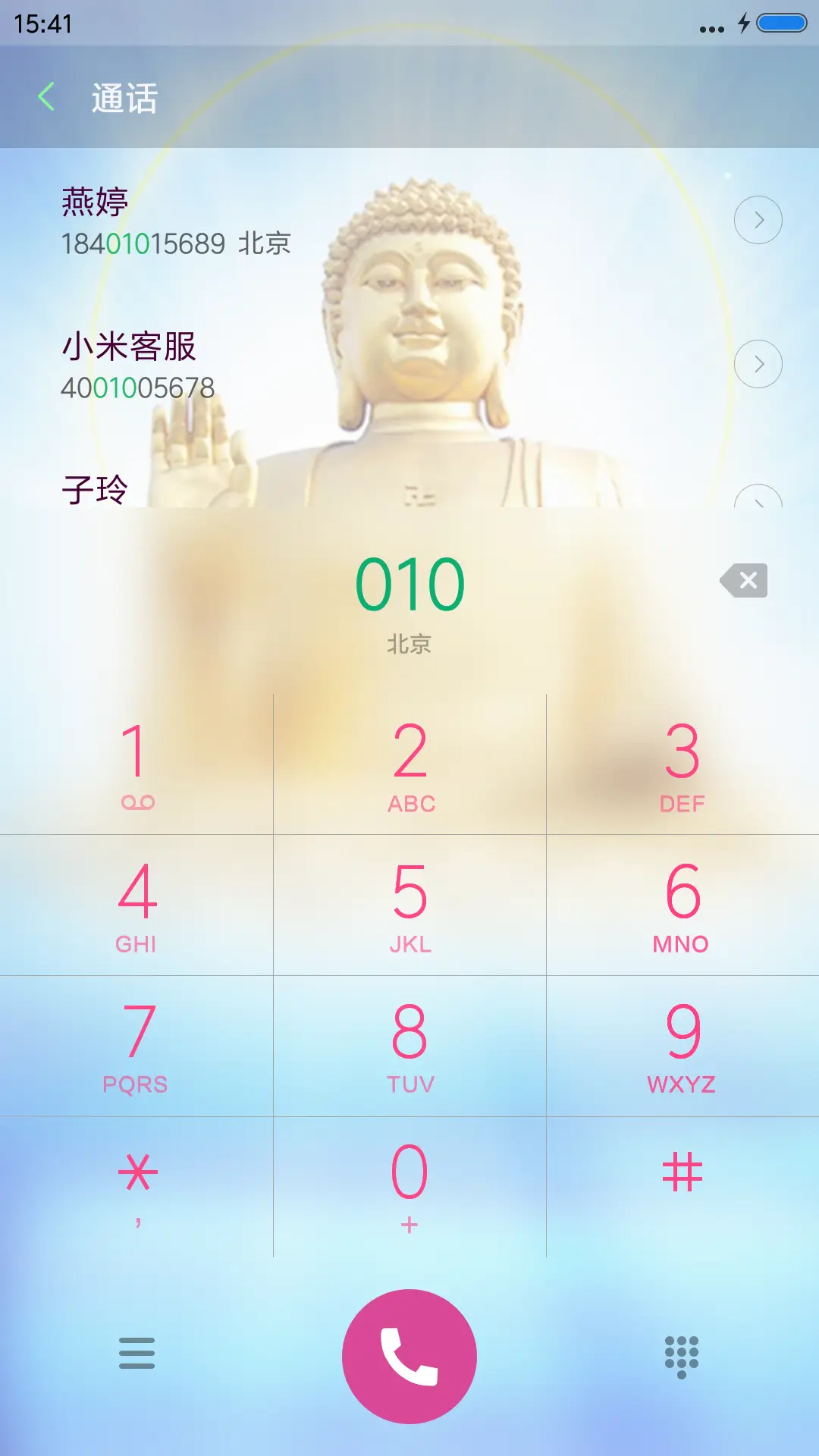This screenshot has width=819, height=1456.
Task: Select the 小米客服 call log entry
Action: [x=227, y=364]
